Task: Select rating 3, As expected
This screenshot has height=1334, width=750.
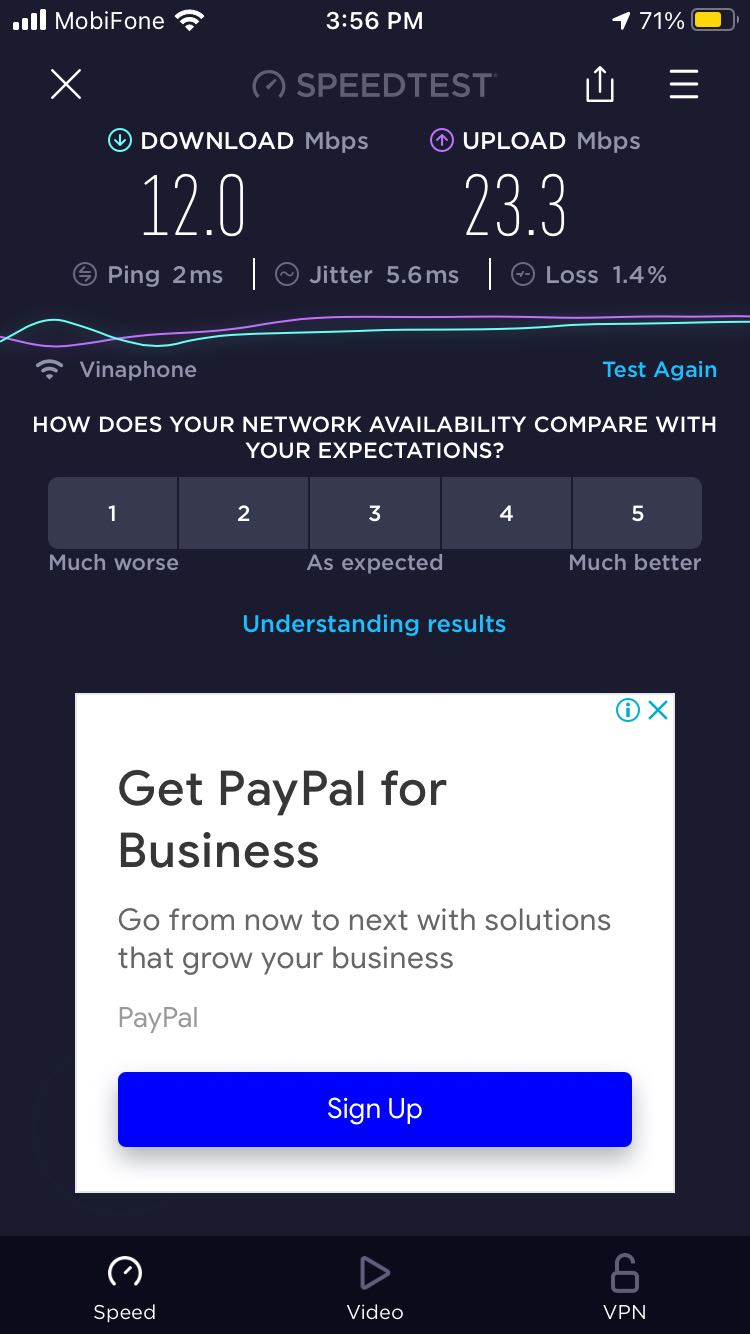Action: (x=375, y=513)
